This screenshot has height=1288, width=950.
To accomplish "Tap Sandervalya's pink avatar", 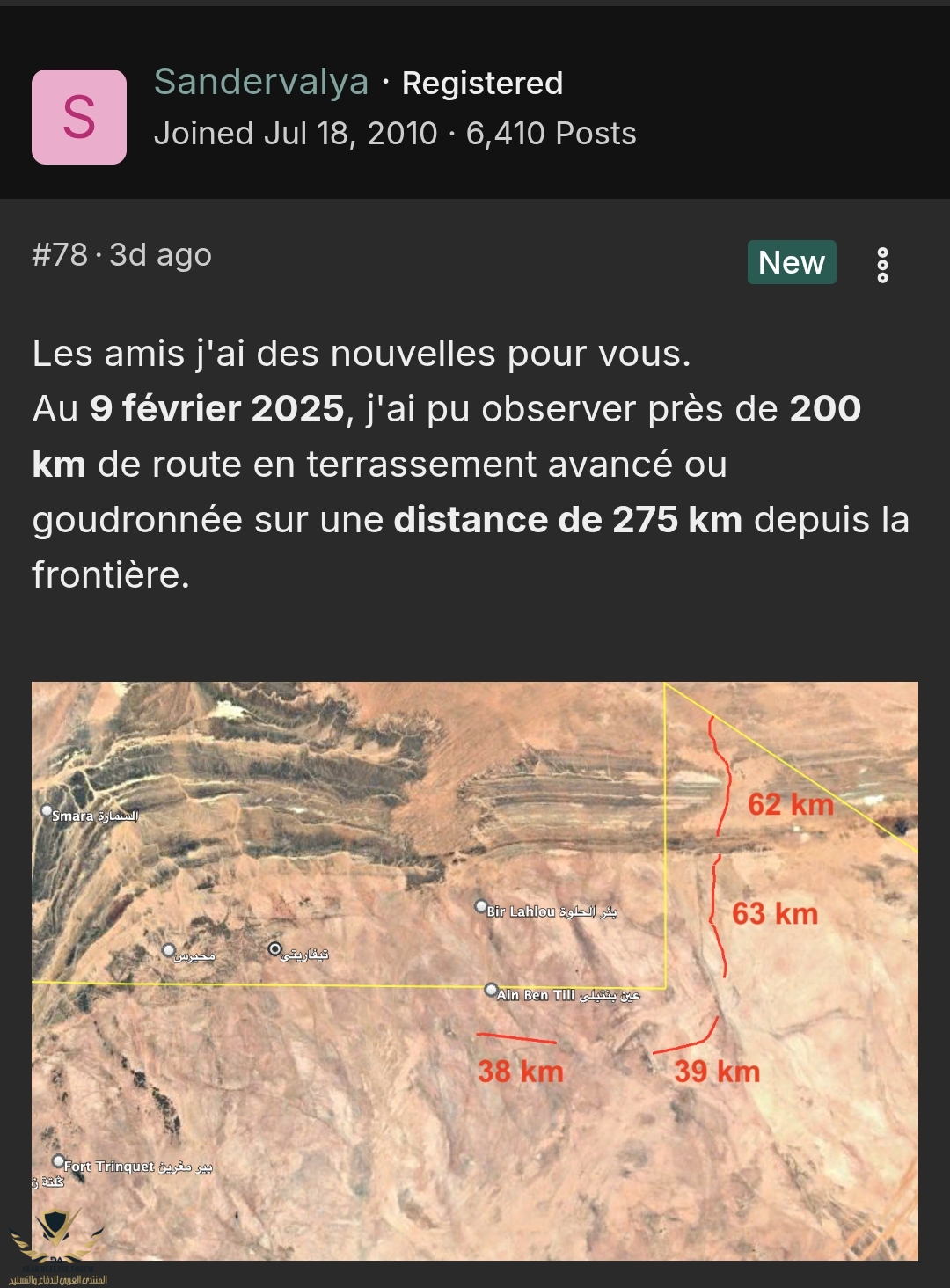I will [x=79, y=117].
